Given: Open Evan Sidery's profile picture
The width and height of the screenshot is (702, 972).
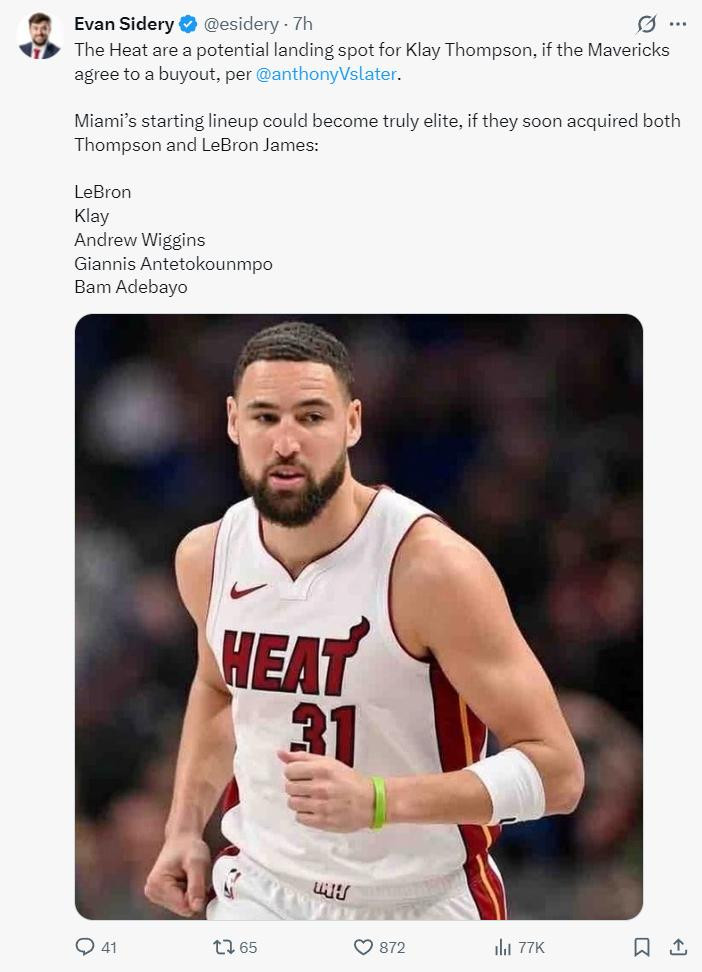Looking at the screenshot, I should pos(39,35).
